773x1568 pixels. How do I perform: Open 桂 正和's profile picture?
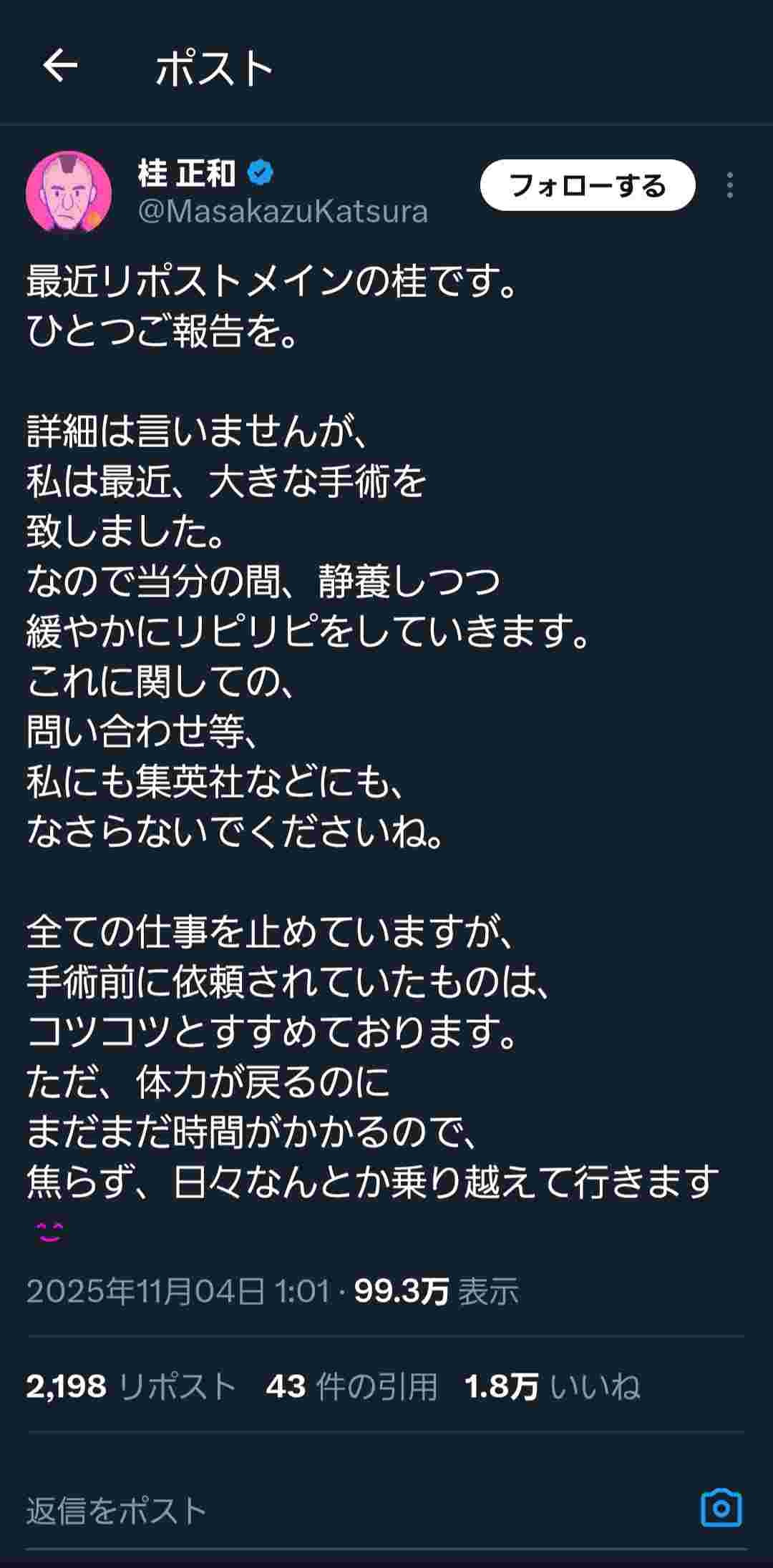69,192
